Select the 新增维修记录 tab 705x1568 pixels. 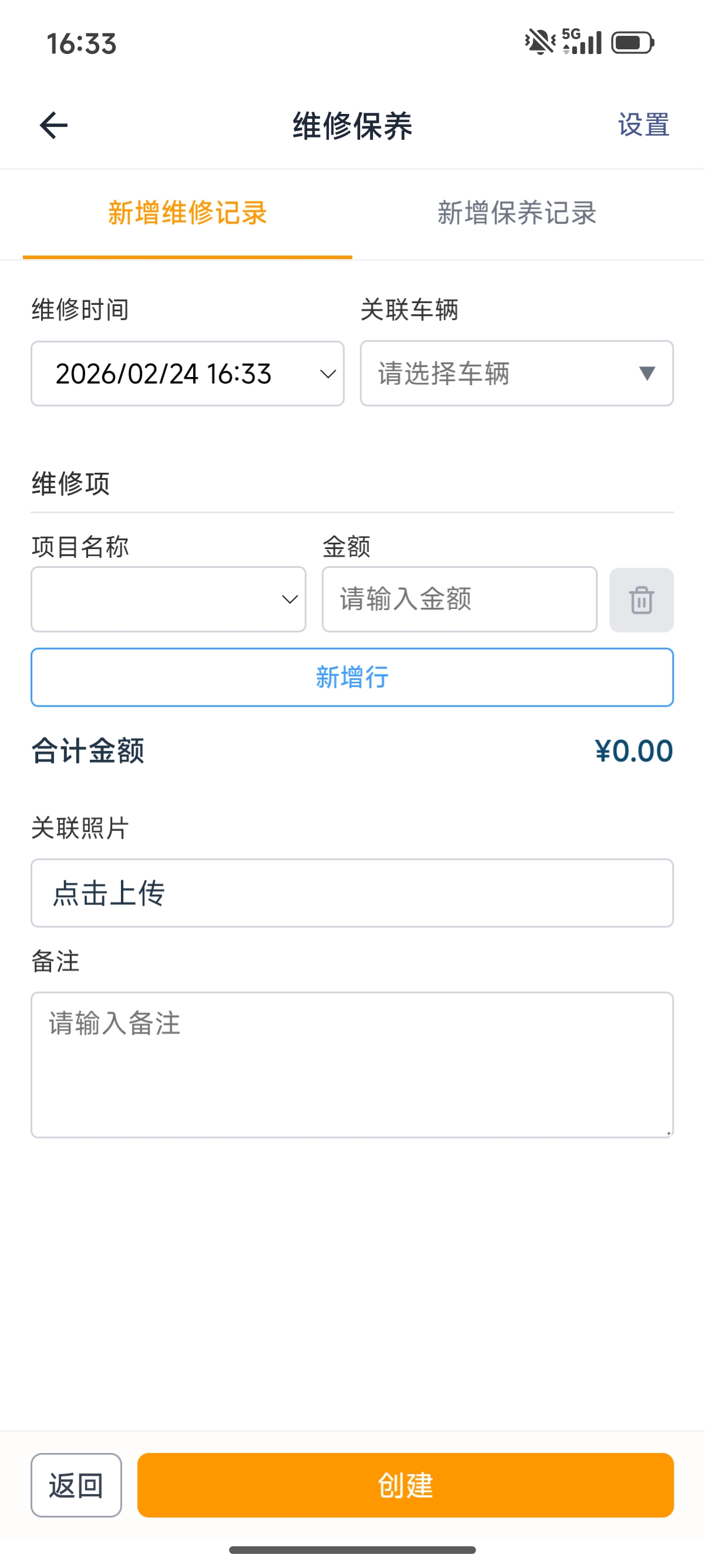coord(187,214)
